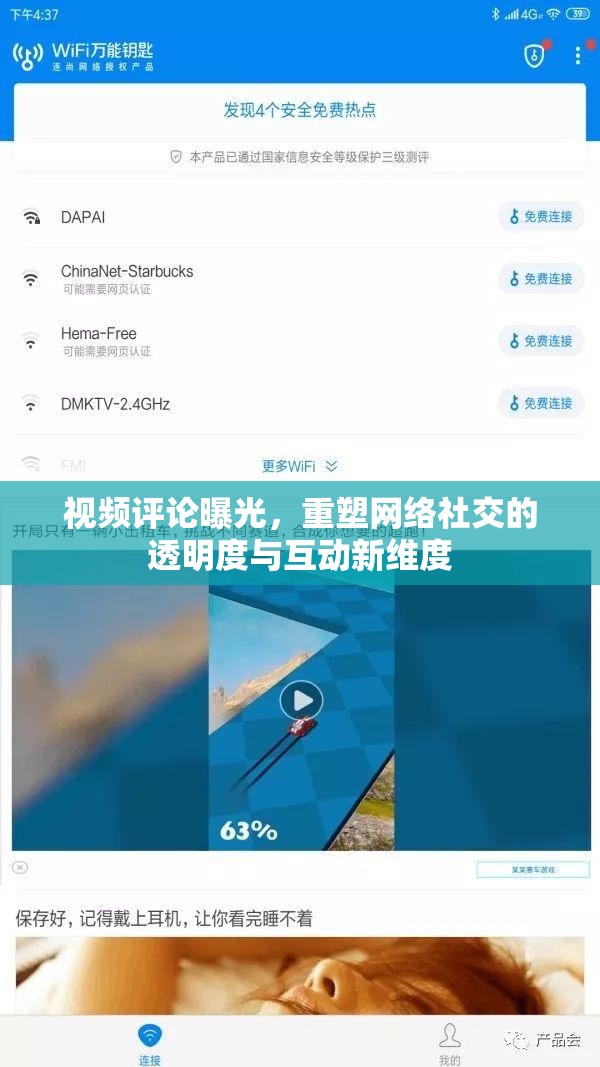Open the three-dot overflow menu
This screenshot has height=1067, width=600.
coord(578,55)
